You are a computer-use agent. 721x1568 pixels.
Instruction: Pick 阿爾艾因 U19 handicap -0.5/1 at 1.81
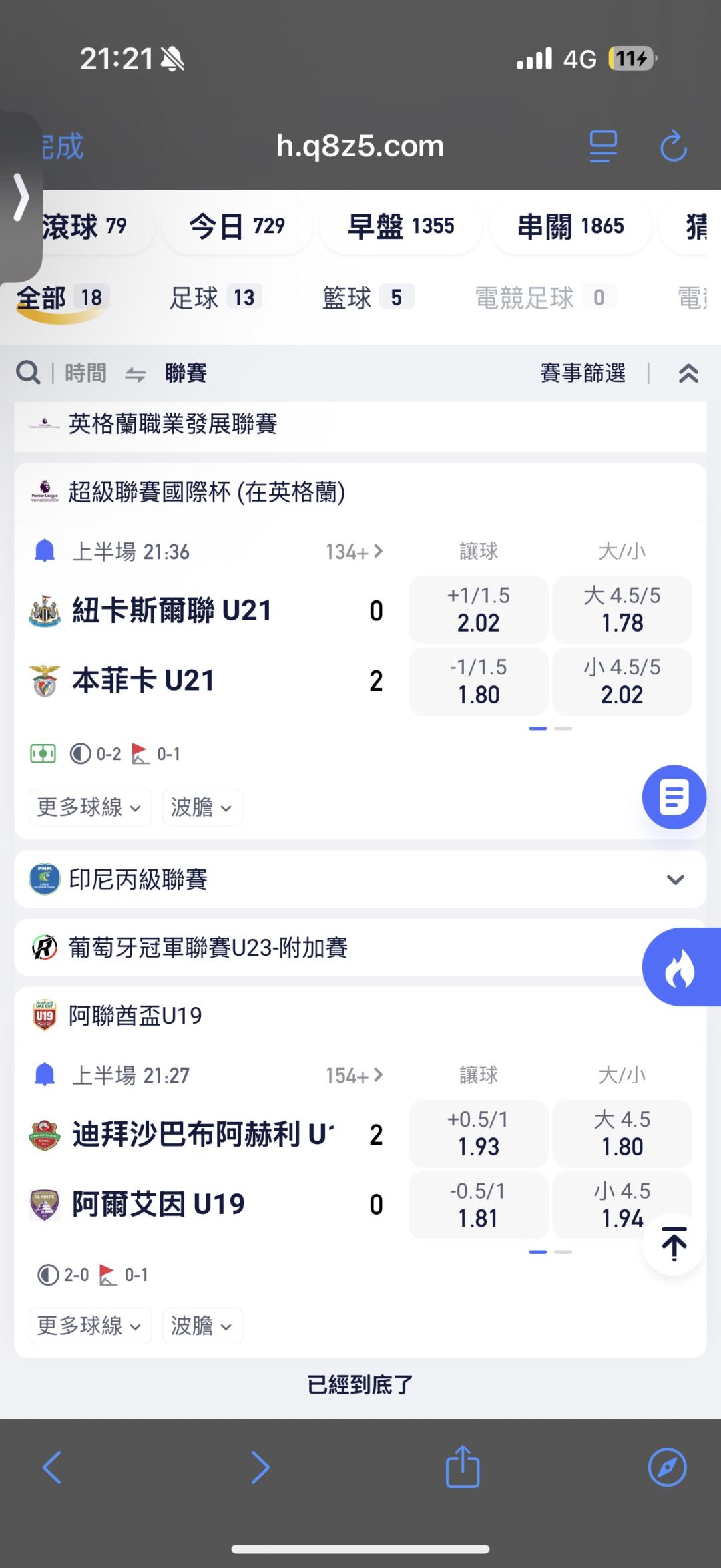click(478, 1205)
